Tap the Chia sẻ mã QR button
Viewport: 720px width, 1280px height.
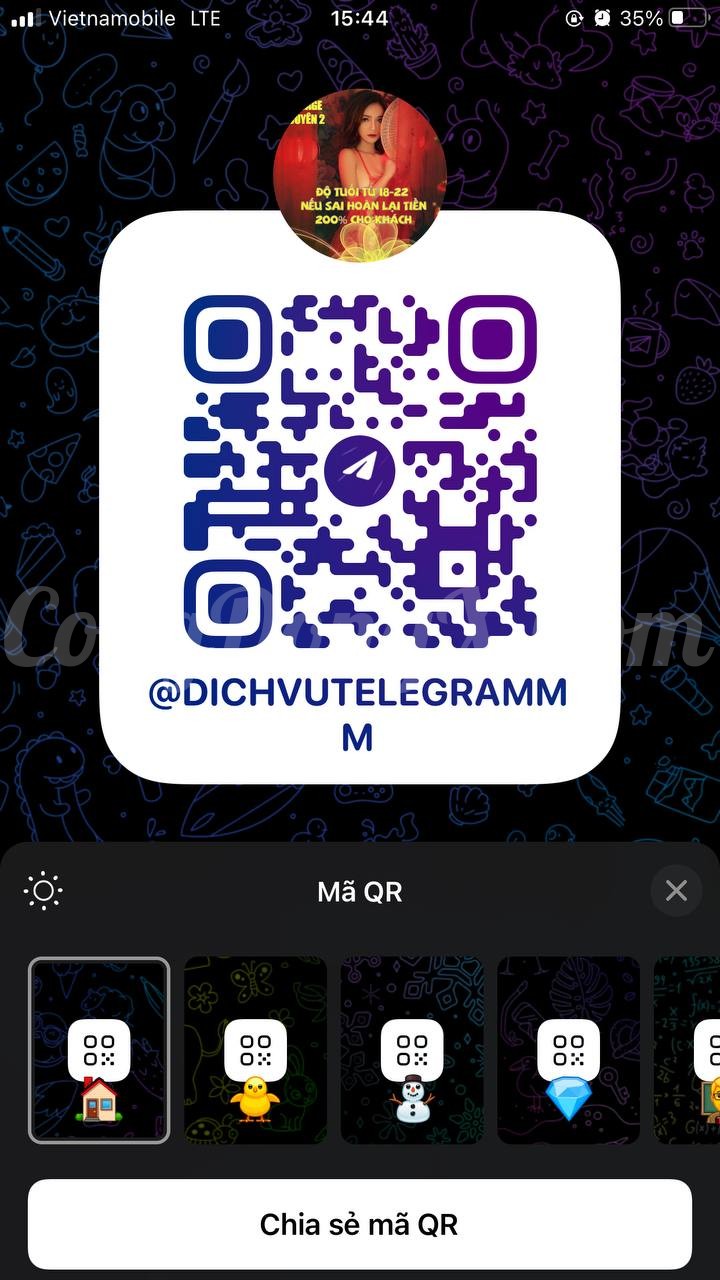360,1224
